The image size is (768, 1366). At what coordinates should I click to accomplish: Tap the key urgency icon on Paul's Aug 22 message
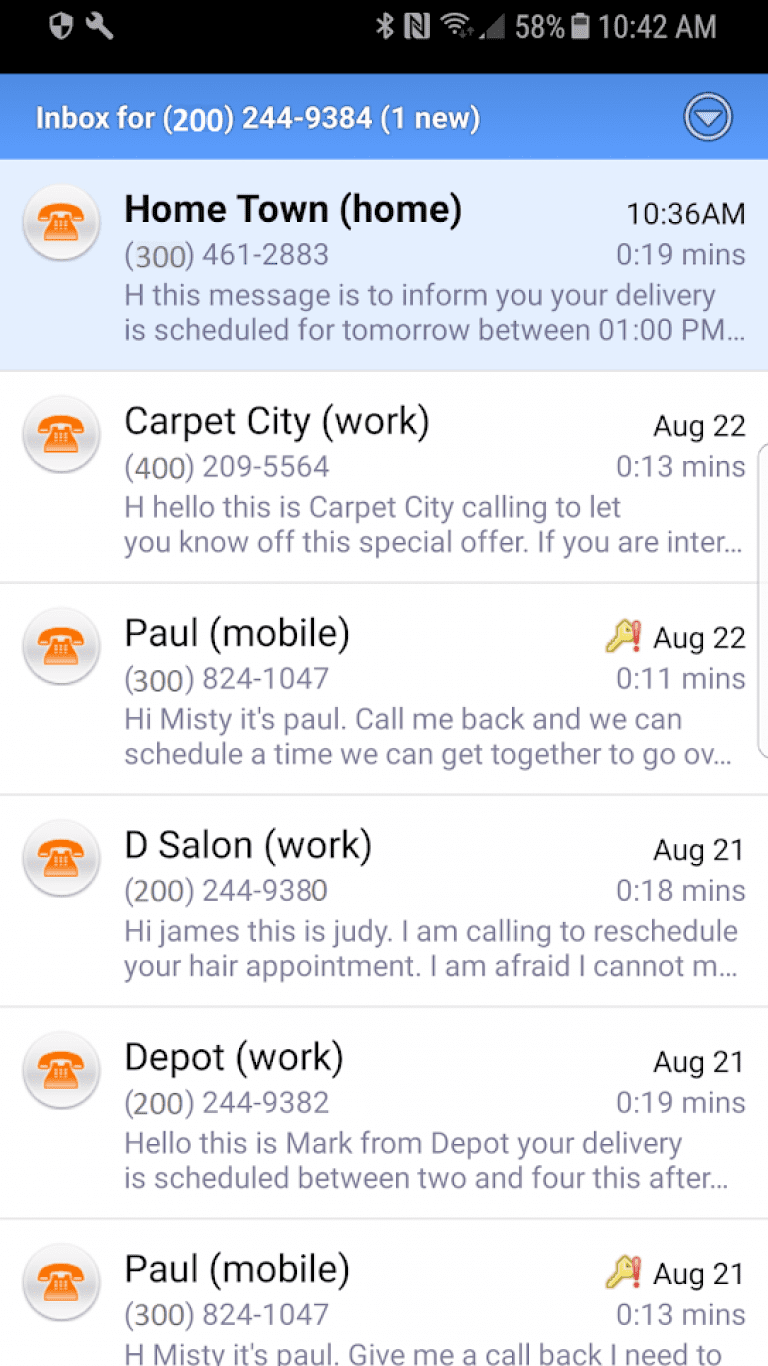pyautogui.click(x=622, y=636)
